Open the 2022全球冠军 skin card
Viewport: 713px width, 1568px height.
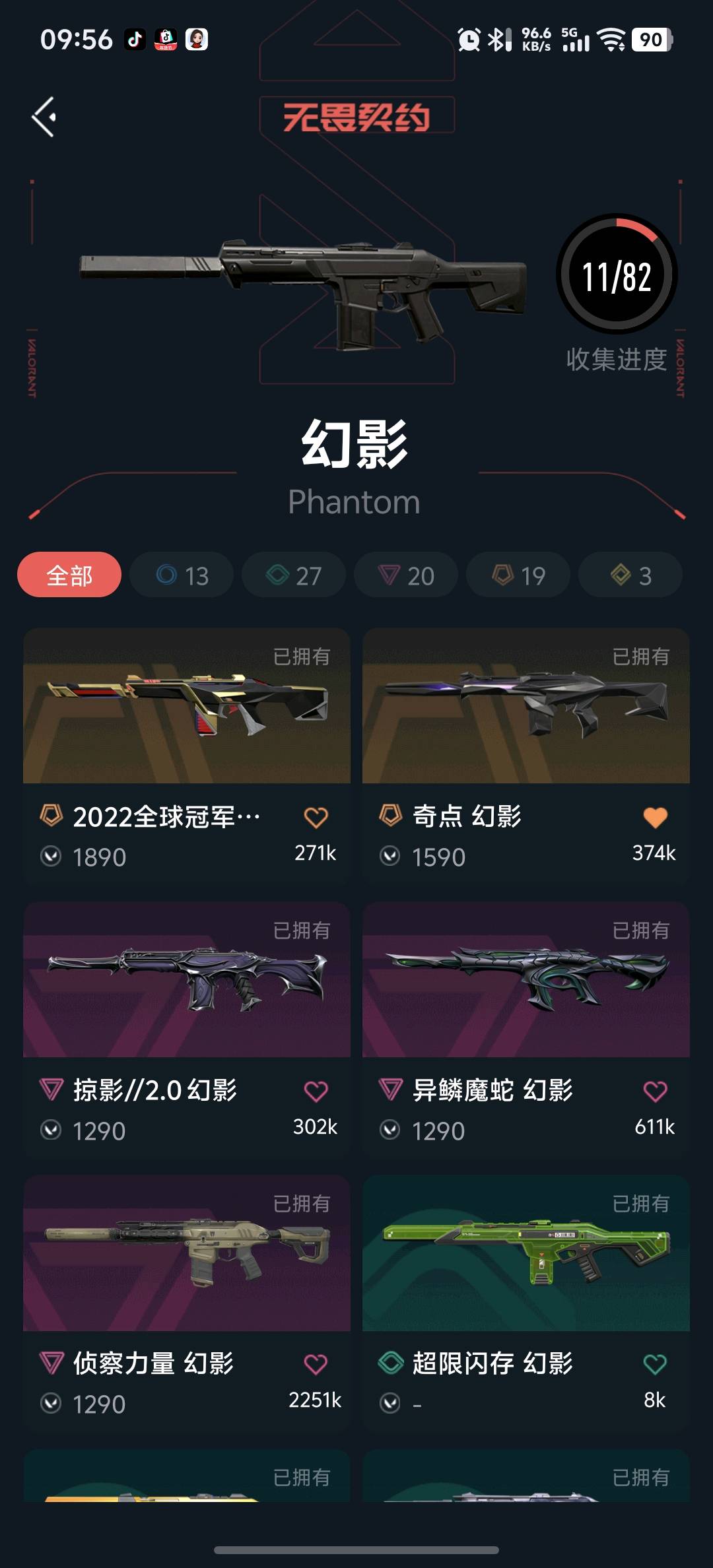click(x=187, y=706)
